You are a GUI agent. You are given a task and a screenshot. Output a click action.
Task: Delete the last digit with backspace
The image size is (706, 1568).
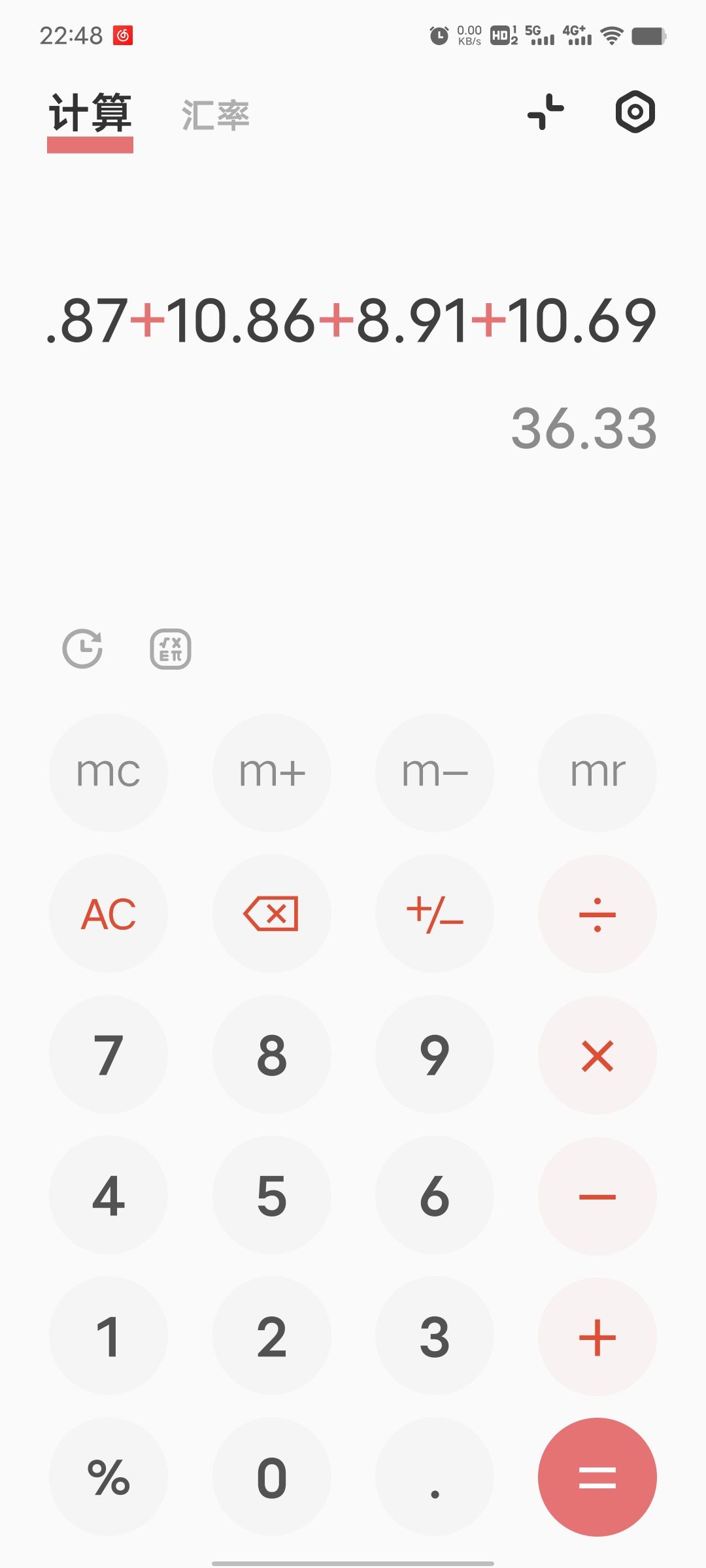point(271,913)
